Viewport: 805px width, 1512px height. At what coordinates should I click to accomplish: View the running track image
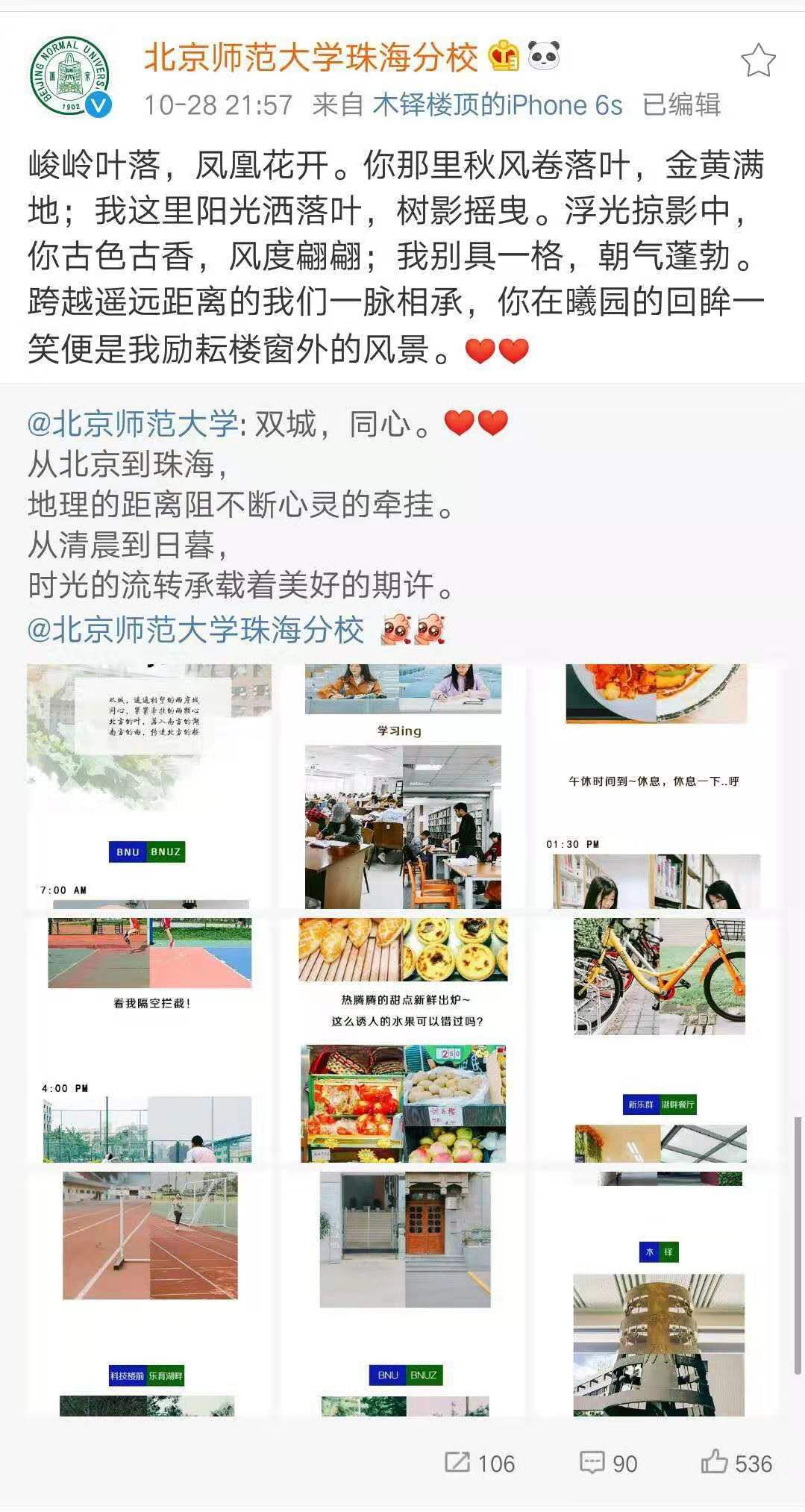point(149,1294)
